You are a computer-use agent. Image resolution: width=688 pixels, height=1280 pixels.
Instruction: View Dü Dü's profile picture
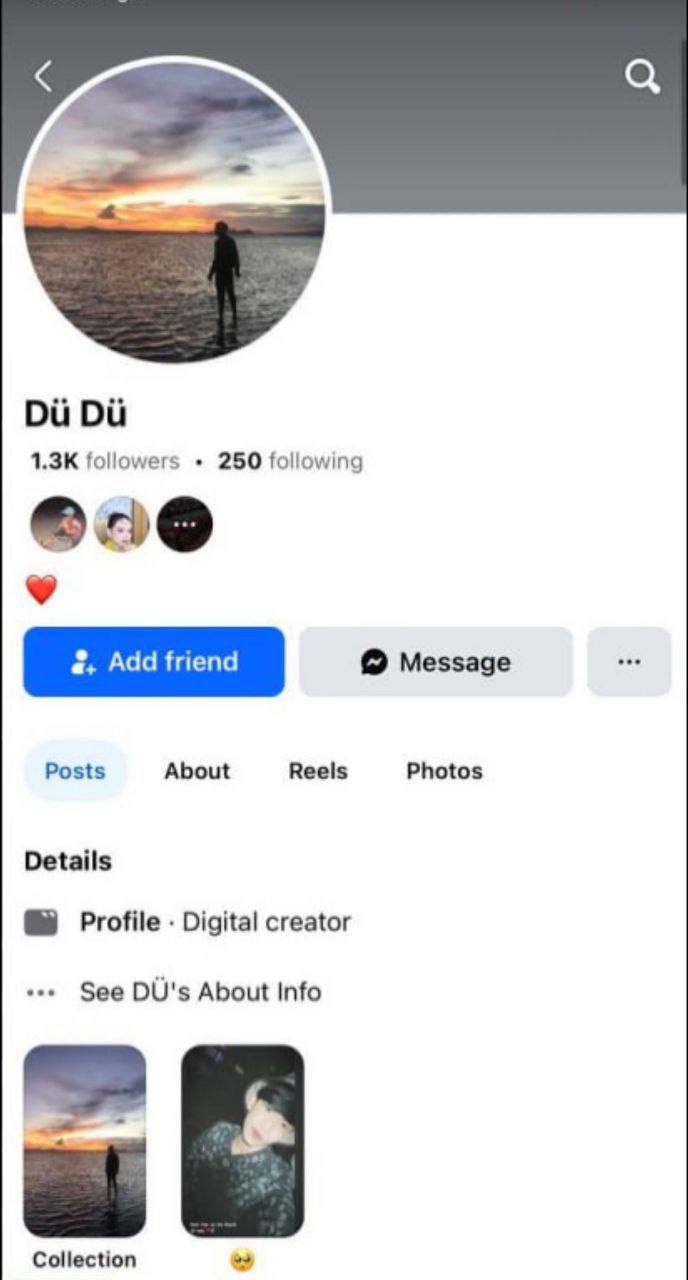click(175, 210)
